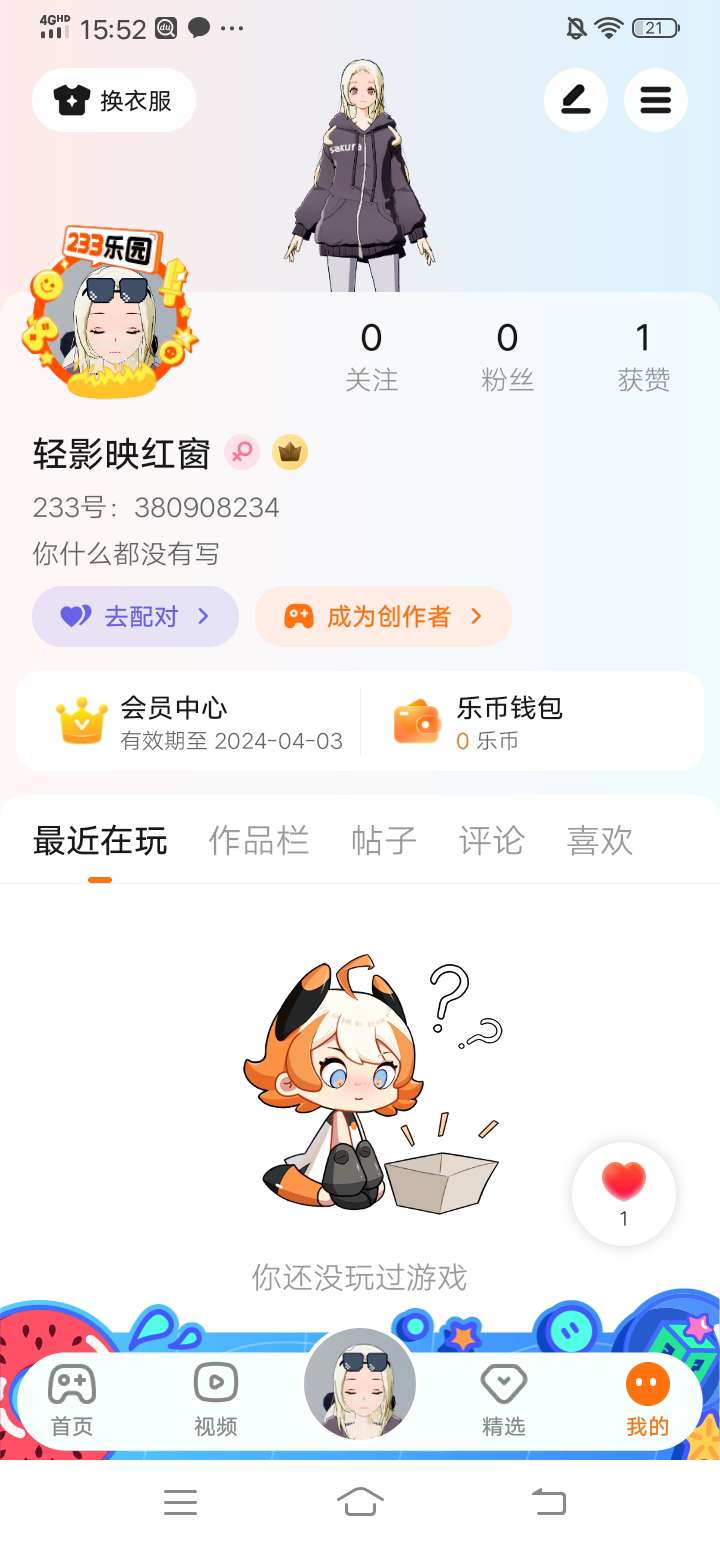The width and height of the screenshot is (720, 1544).
Task: Go to the 首页 home tab
Action: coord(72,1400)
